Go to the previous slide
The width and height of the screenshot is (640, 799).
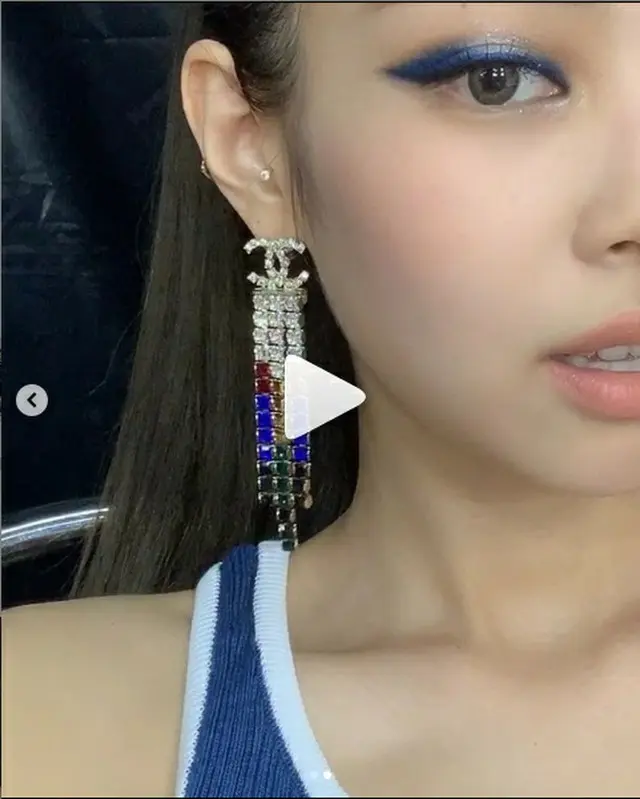coord(32,401)
